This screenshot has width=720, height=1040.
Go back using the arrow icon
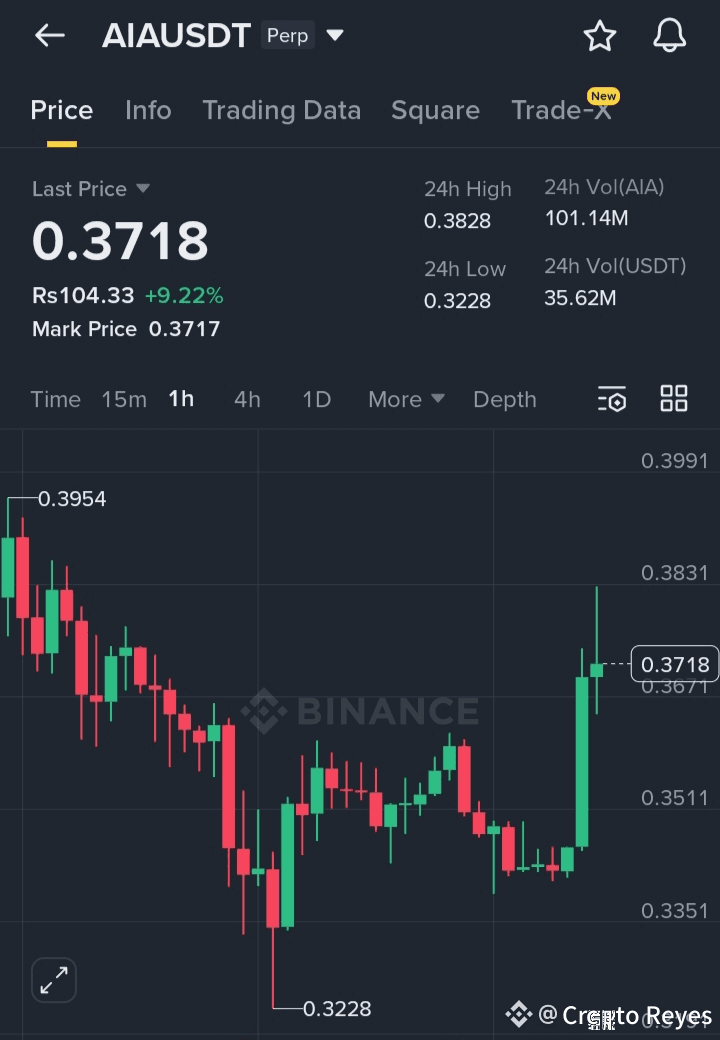(49, 36)
